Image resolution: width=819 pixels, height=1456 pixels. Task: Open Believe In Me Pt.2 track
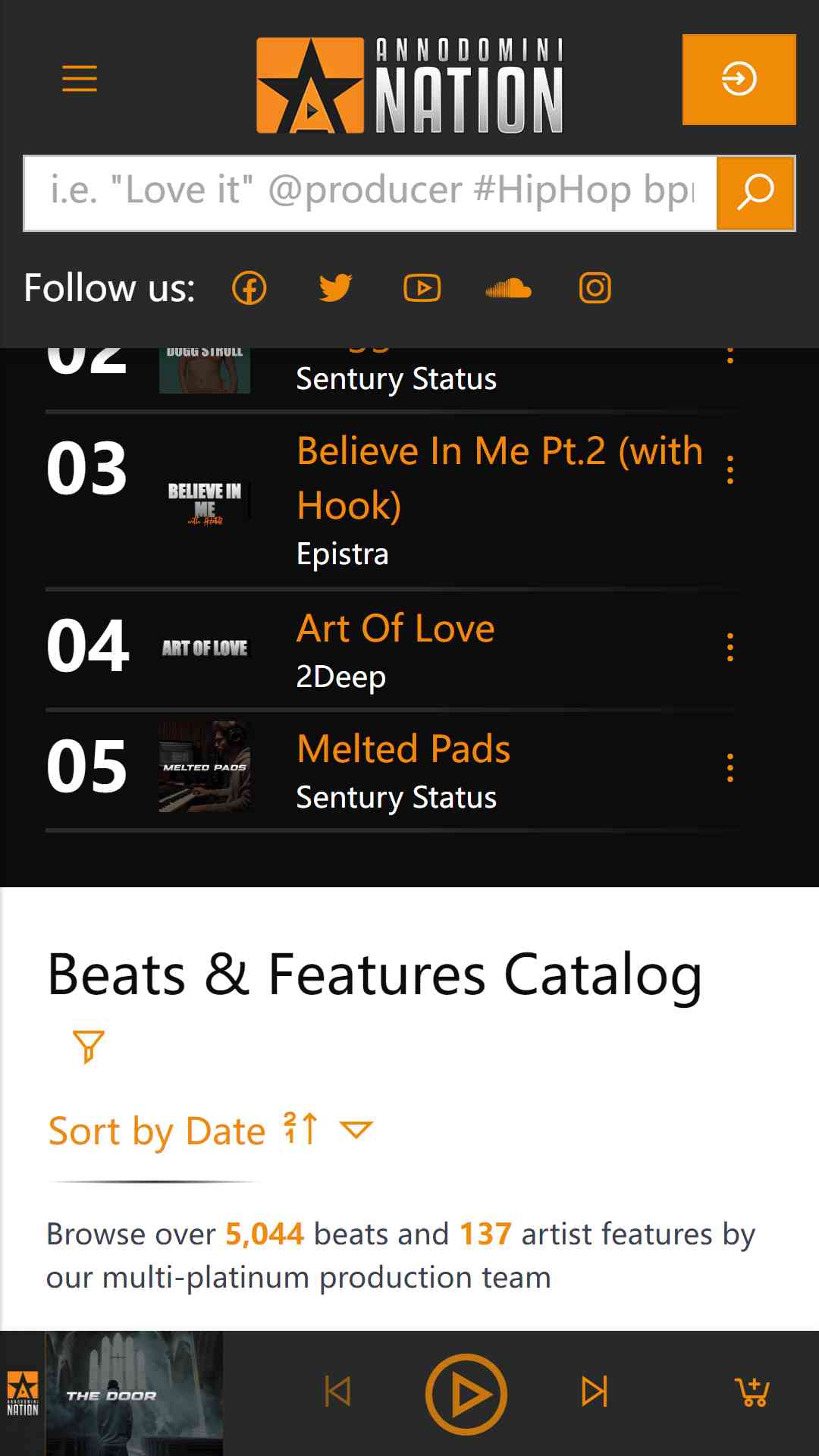(x=500, y=478)
